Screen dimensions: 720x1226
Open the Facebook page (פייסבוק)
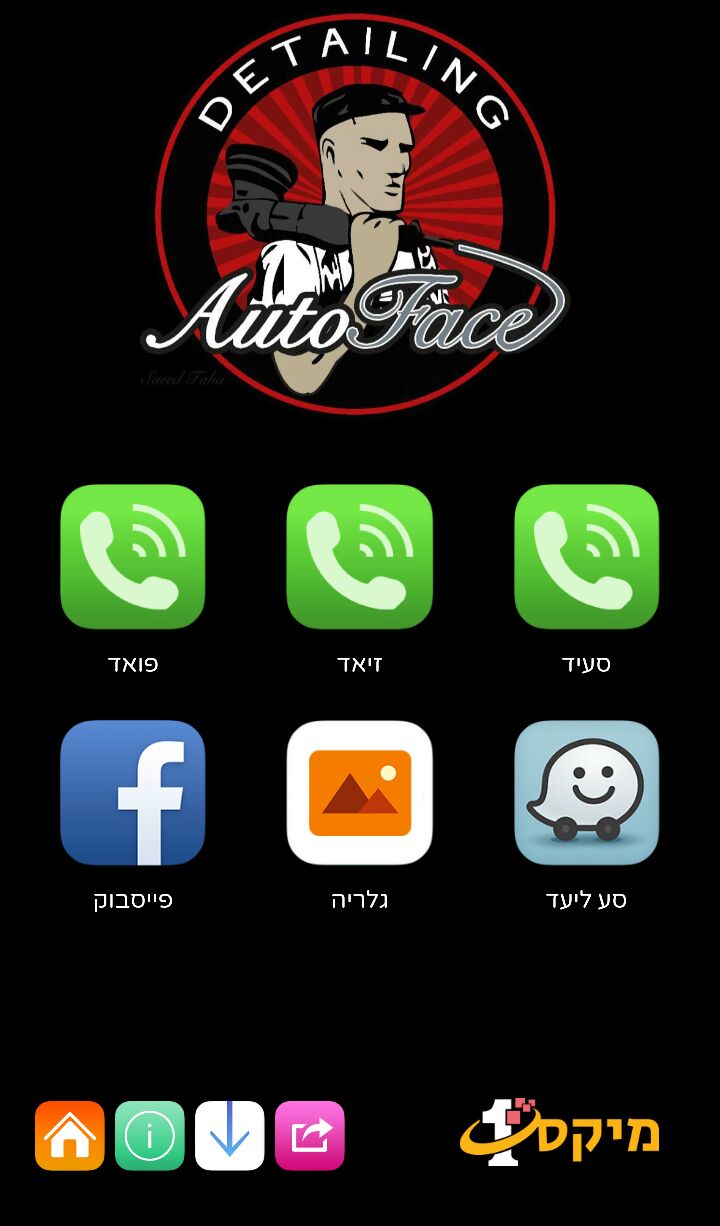tap(133, 792)
